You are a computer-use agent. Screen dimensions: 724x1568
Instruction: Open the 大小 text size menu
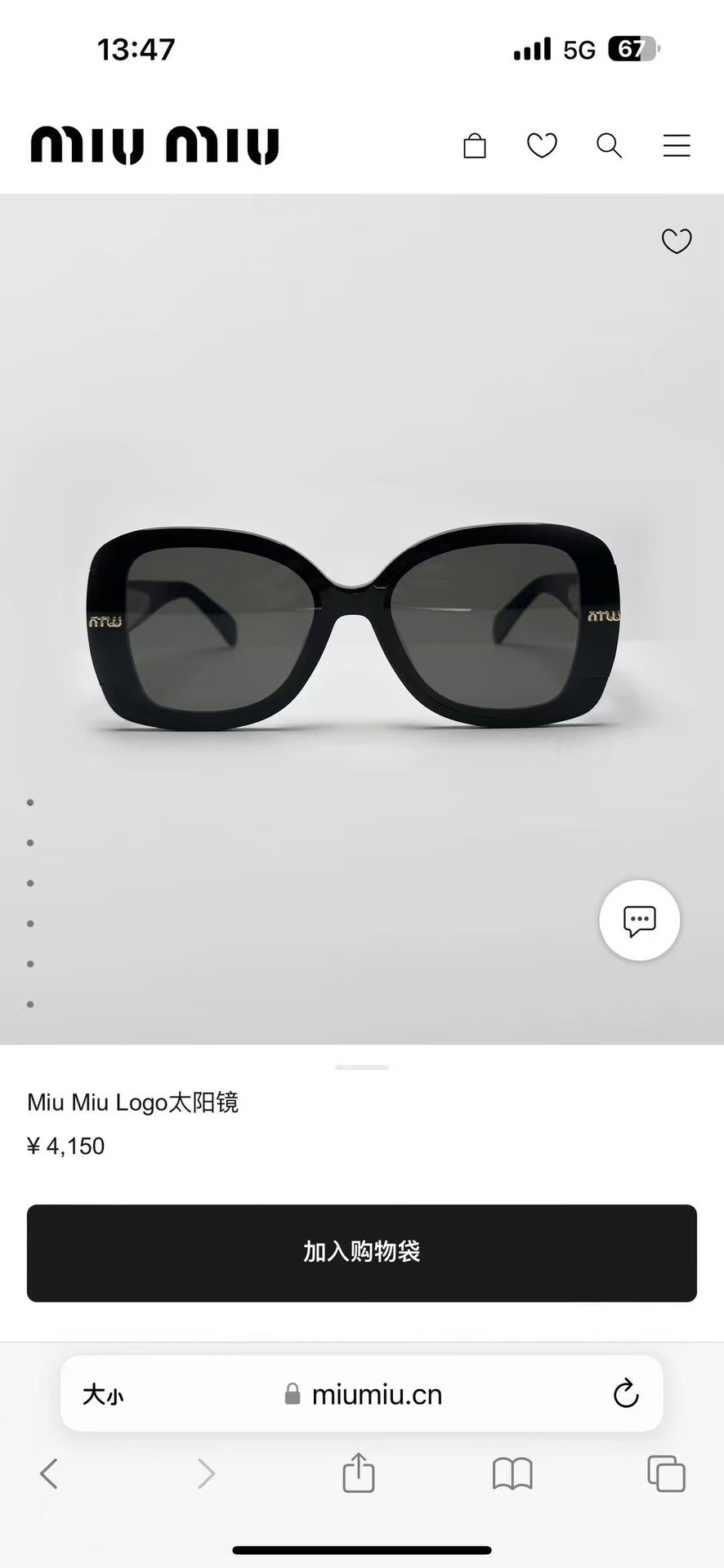coord(103,1395)
